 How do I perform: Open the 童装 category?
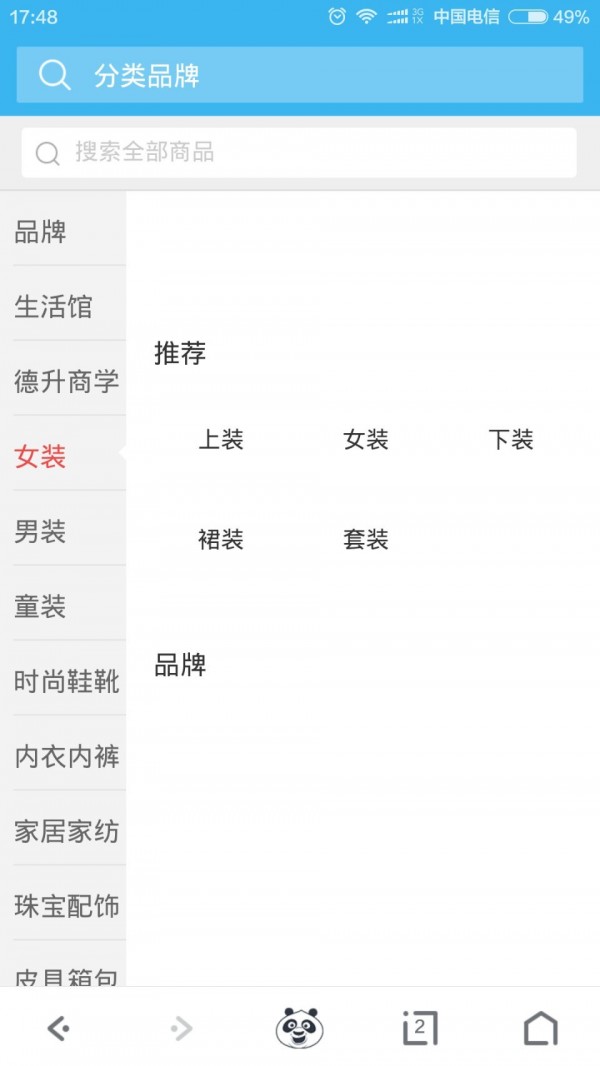[63, 606]
